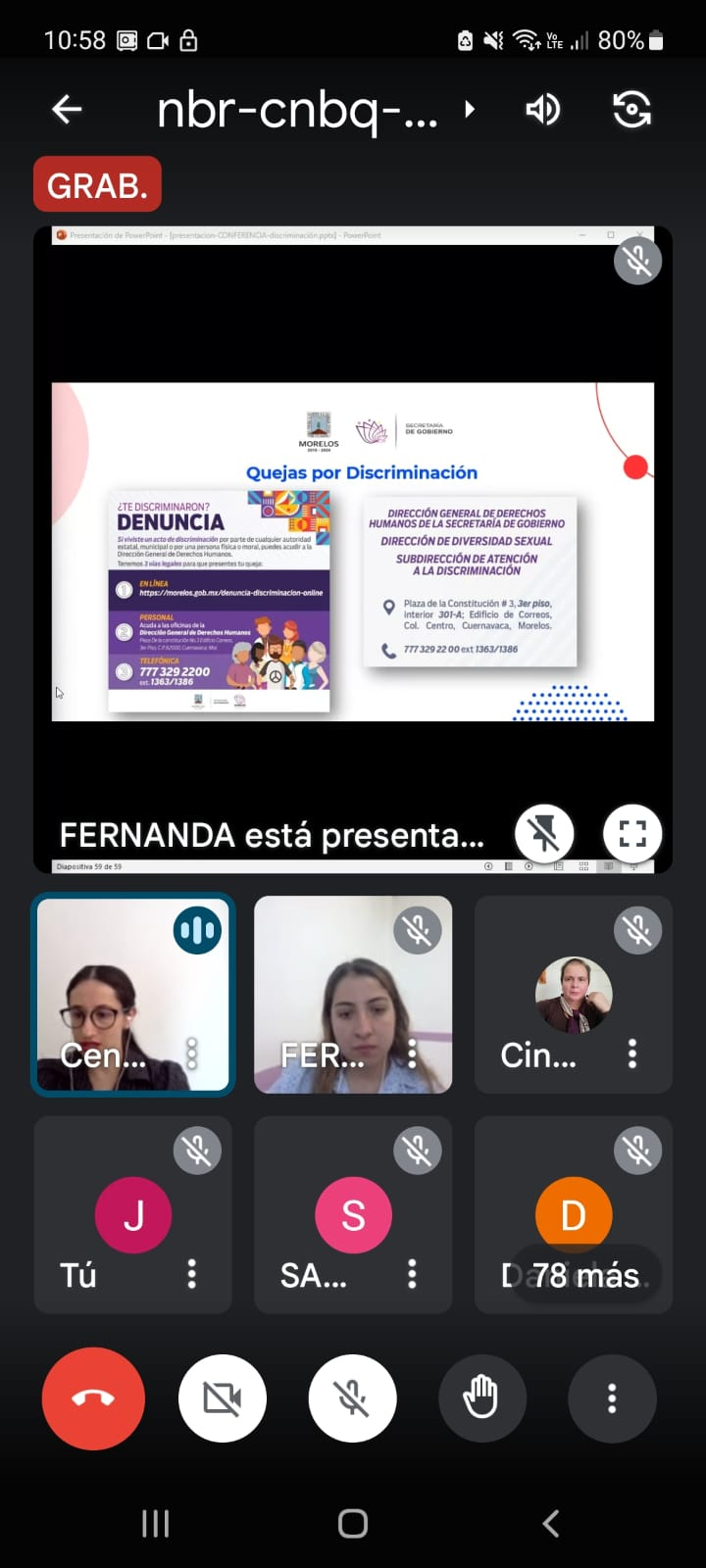This screenshot has height=1568, width=706.
Task: Change the audio output with the speaker icon
Action: pyautogui.click(x=542, y=109)
